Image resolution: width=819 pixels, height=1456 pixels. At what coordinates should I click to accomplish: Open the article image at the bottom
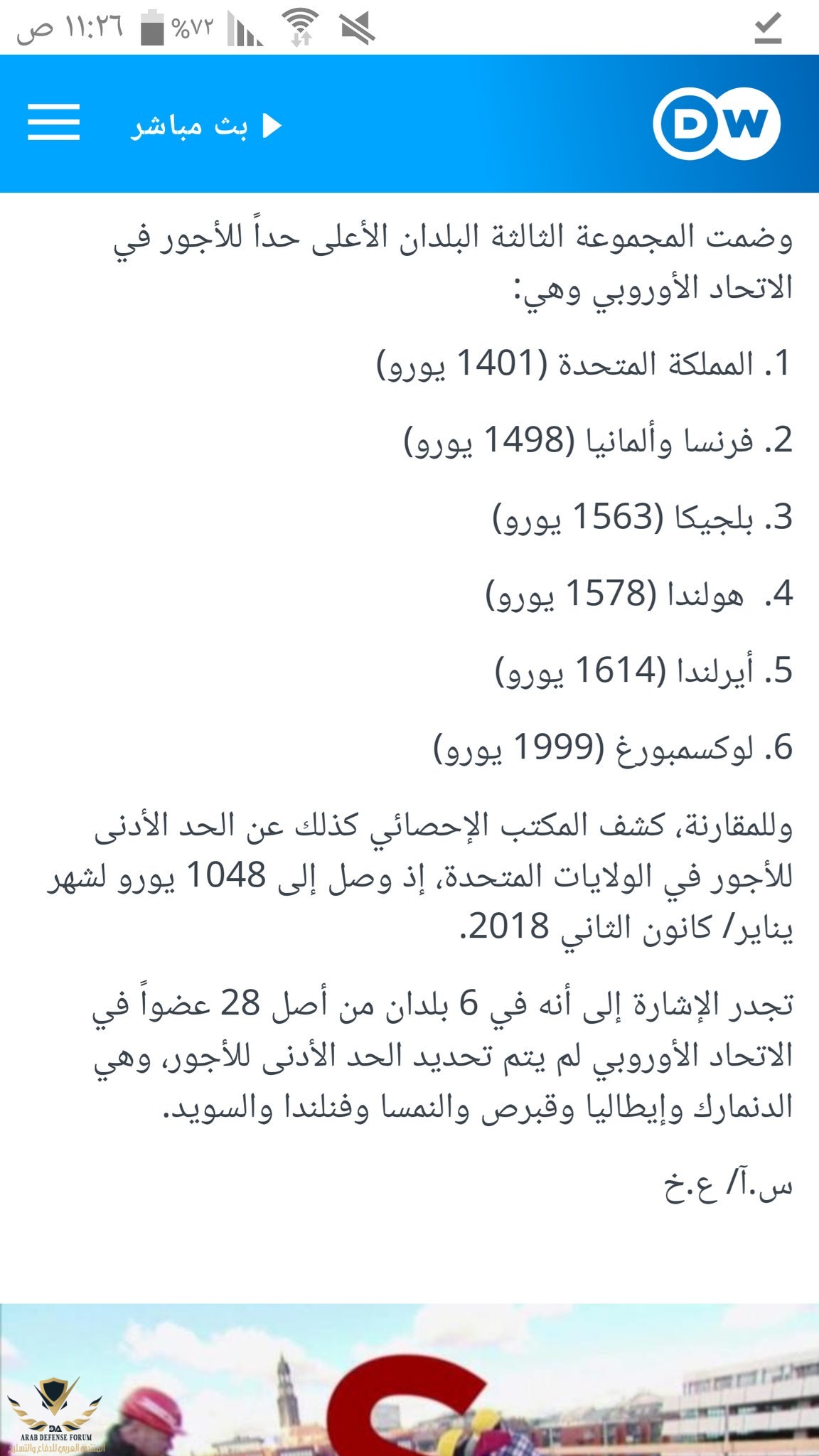(x=409, y=1379)
